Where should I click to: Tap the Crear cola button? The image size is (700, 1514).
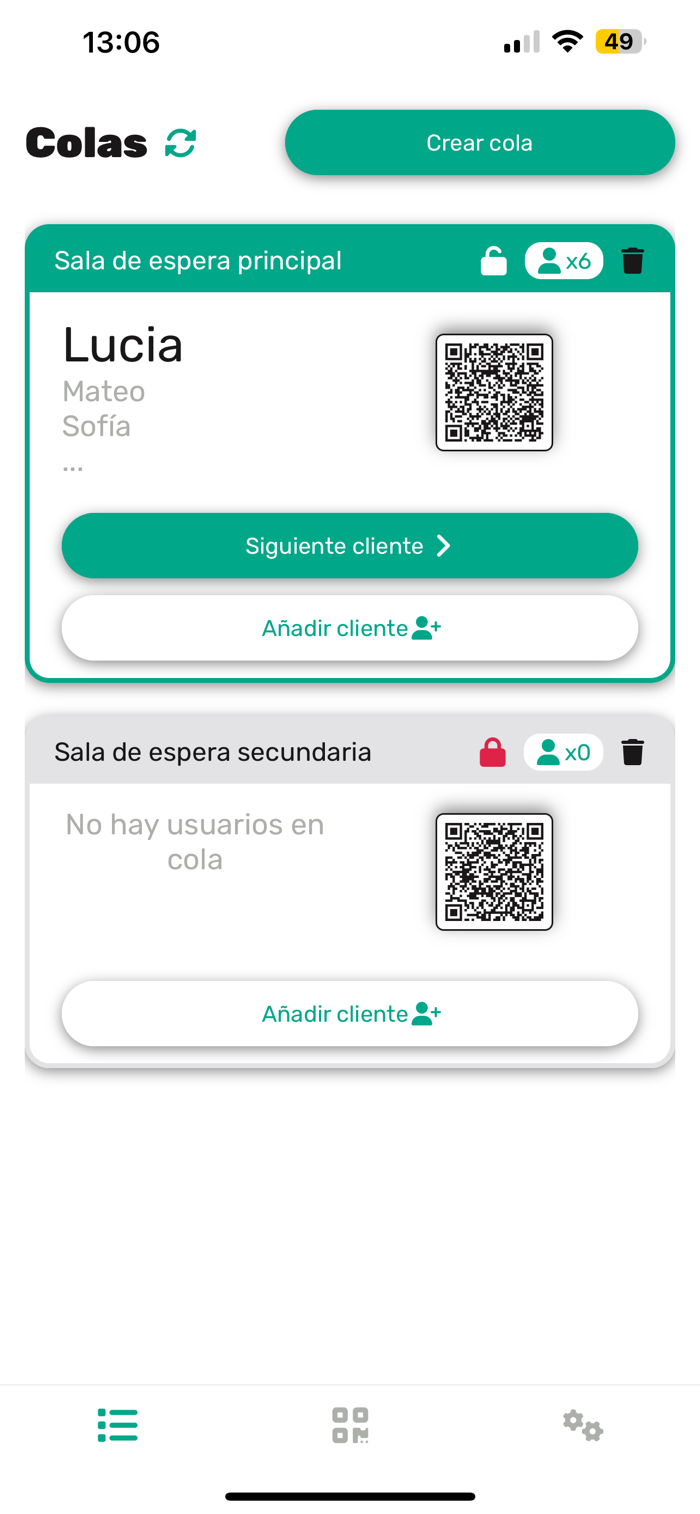point(480,143)
